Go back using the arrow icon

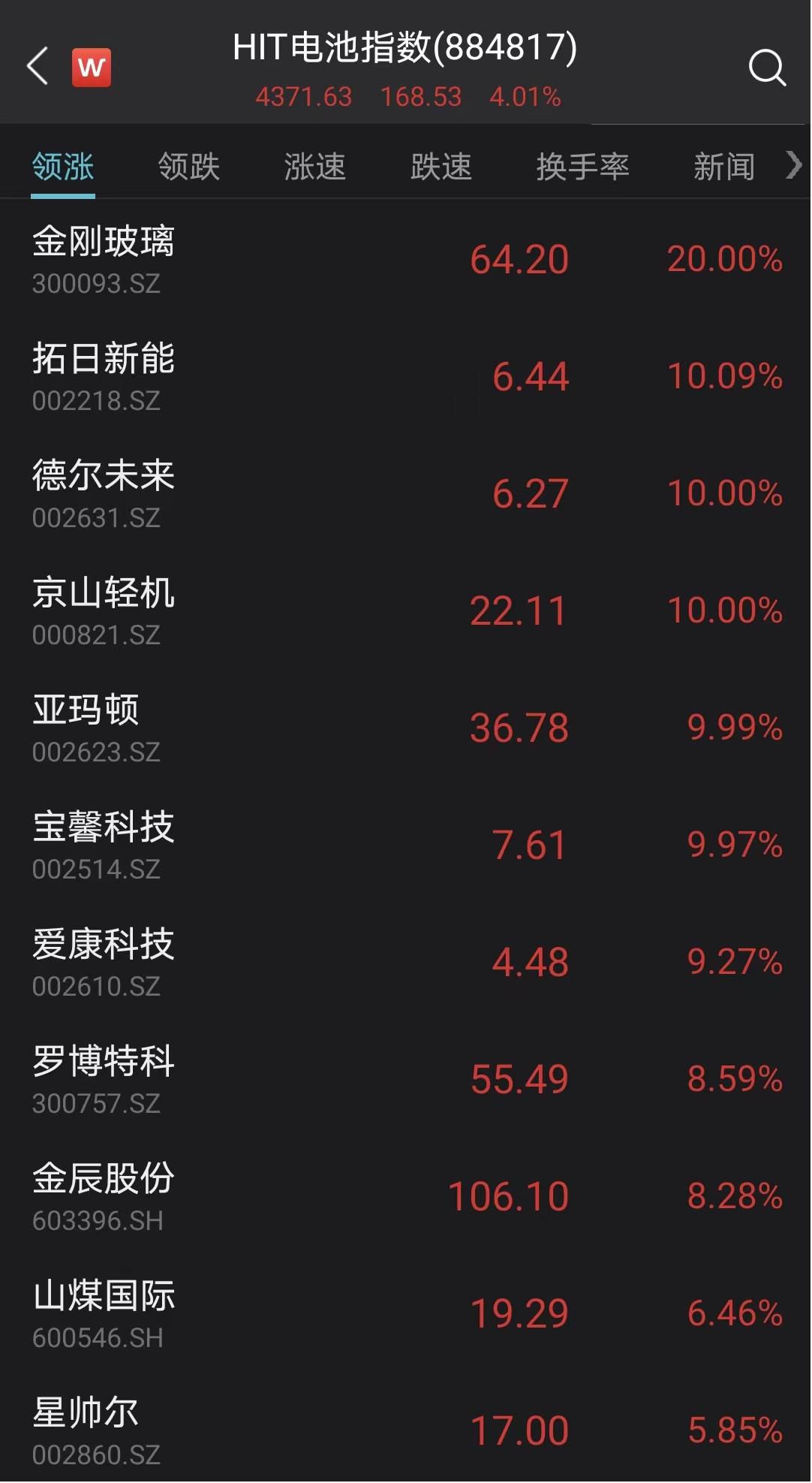(x=38, y=66)
